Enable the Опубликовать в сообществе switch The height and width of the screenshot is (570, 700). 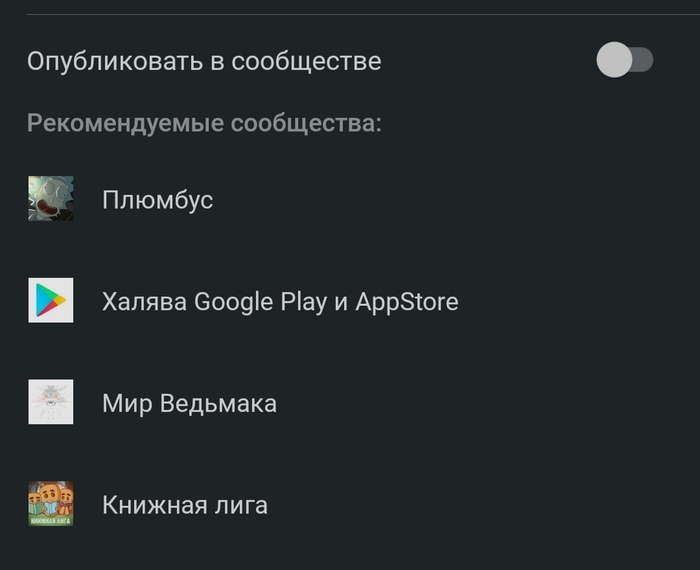625,60
